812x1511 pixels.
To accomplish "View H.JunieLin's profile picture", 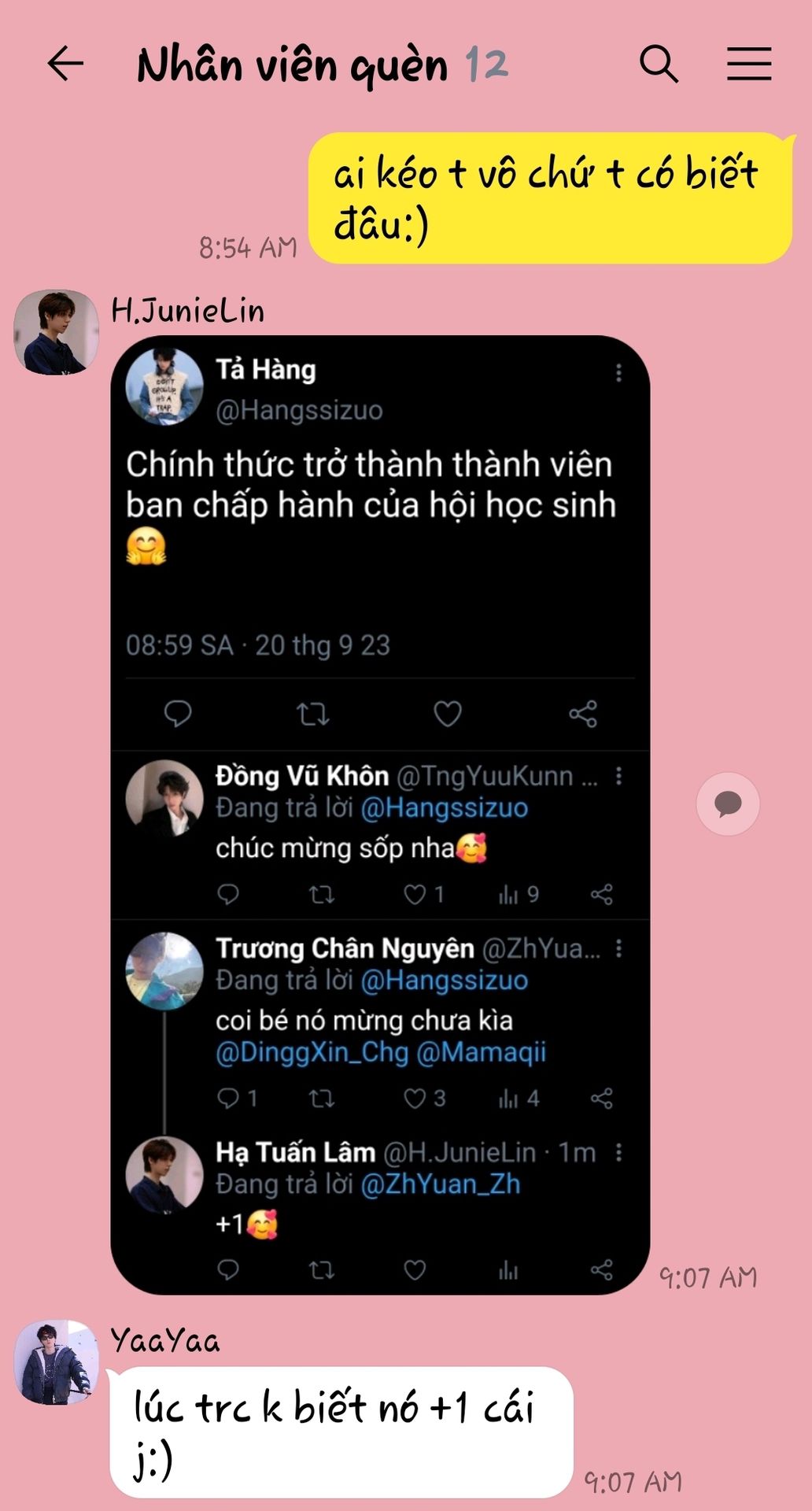I will [56, 331].
